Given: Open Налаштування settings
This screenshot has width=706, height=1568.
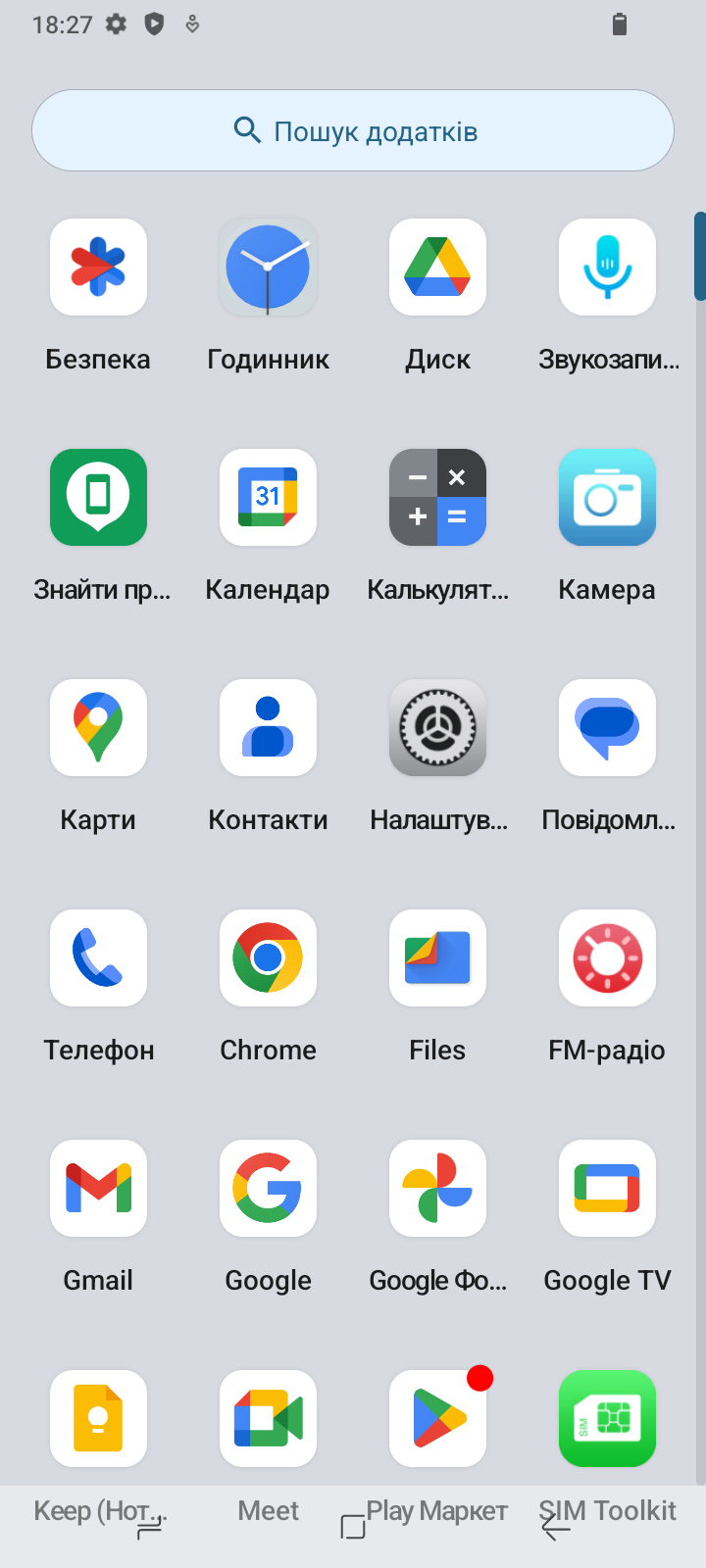Looking at the screenshot, I should 437,728.
